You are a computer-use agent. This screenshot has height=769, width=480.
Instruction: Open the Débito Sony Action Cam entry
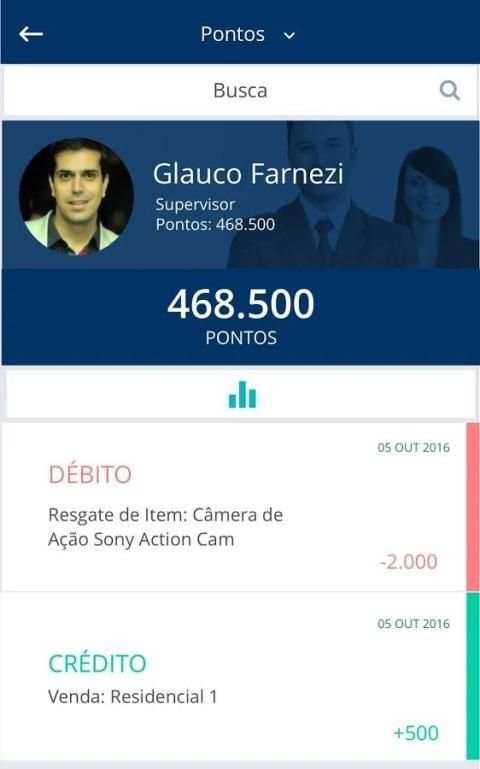coord(233,507)
